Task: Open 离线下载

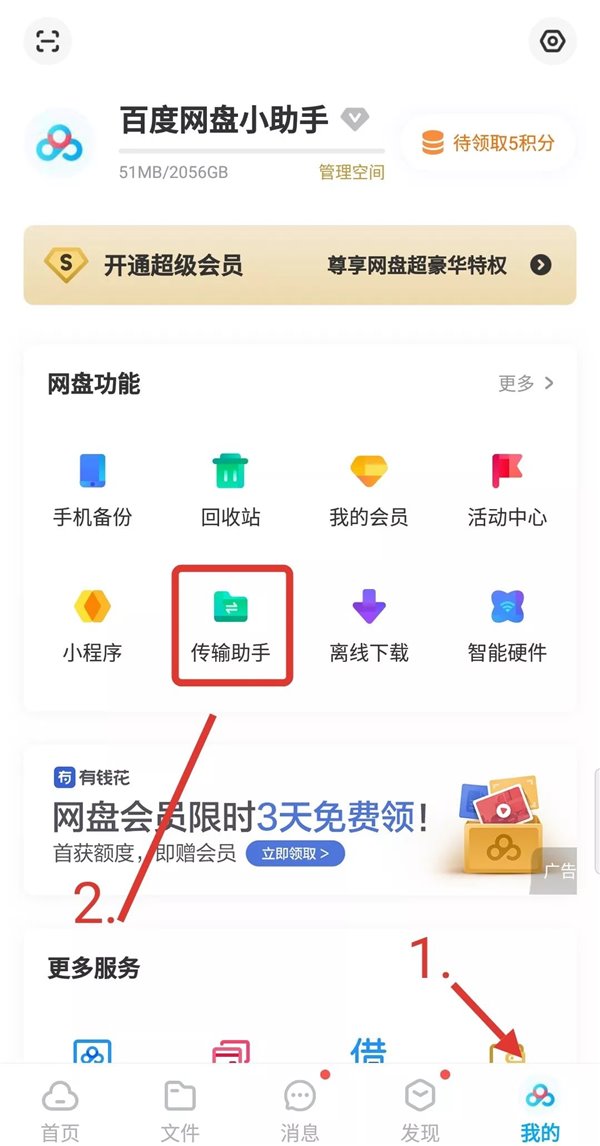Action: [369, 626]
